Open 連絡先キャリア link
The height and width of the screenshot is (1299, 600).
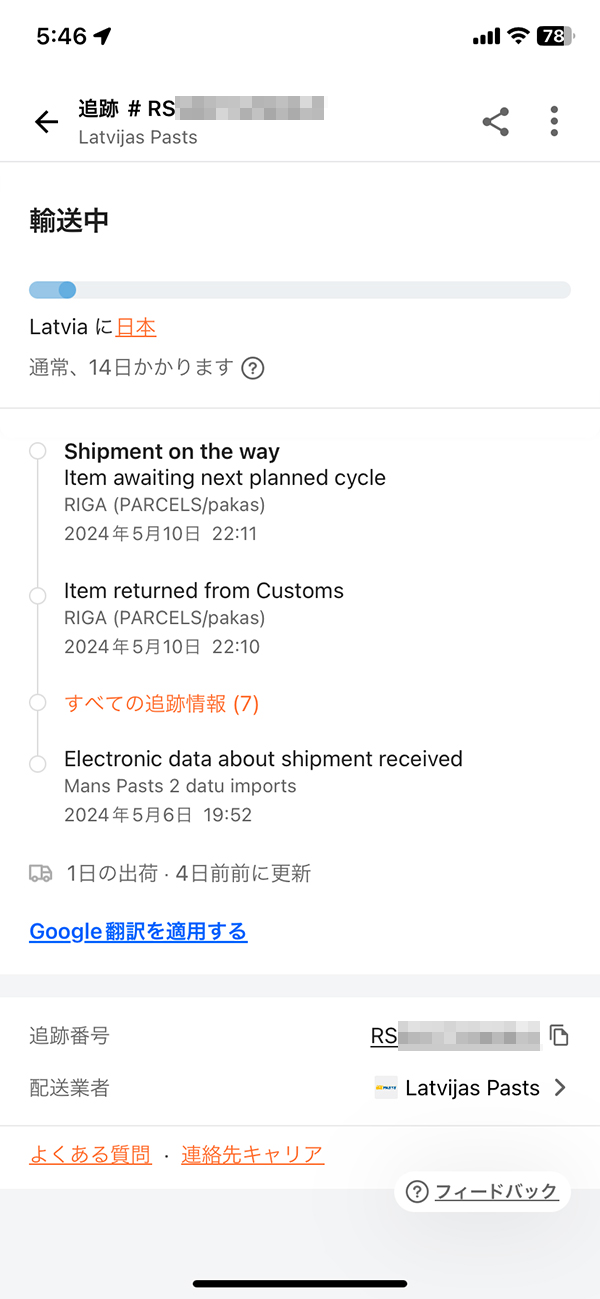pos(252,1155)
